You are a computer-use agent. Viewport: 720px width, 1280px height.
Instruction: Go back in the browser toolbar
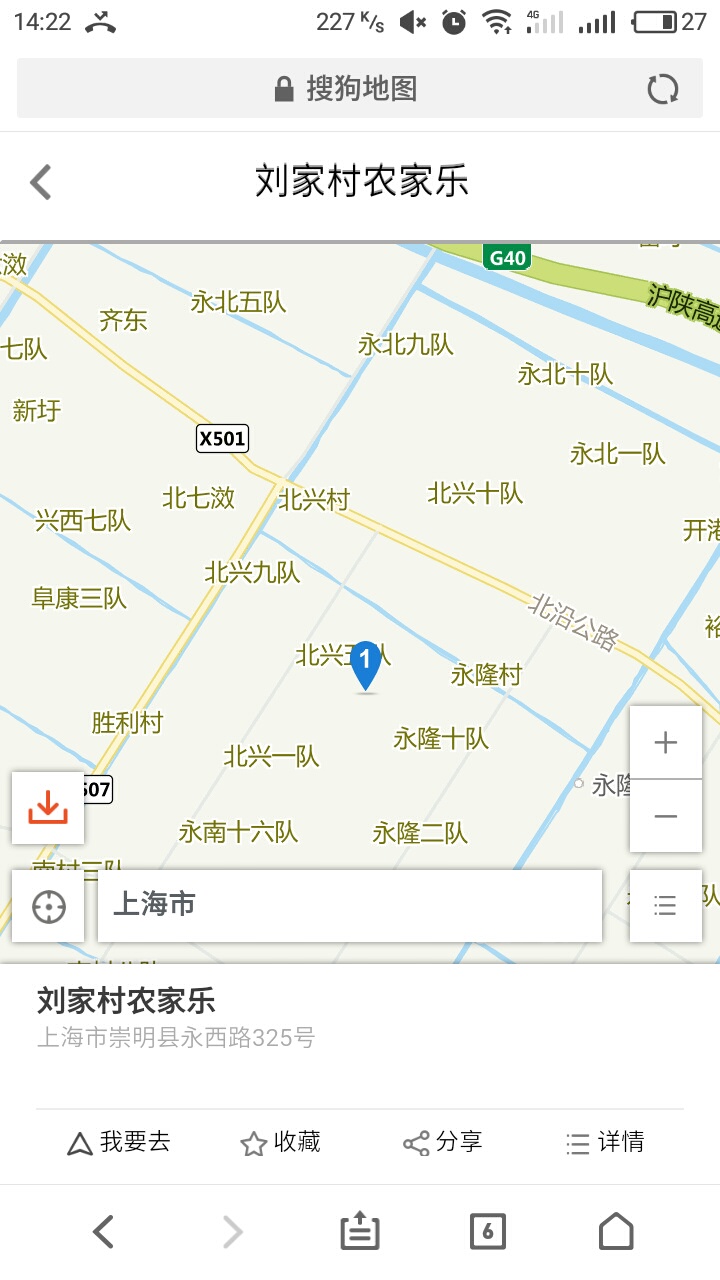[x=103, y=1232]
